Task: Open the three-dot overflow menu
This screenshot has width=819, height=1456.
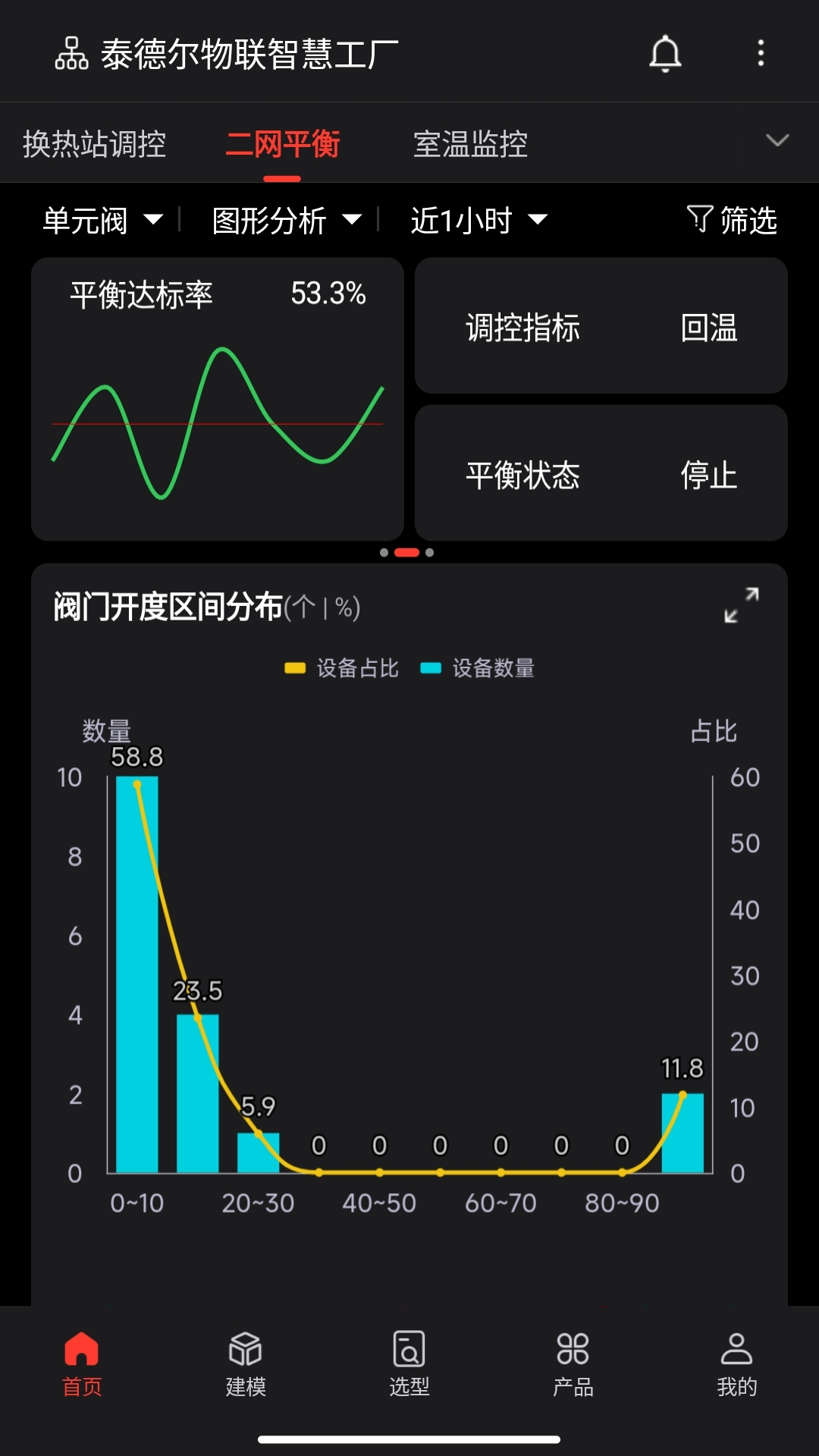Action: click(x=761, y=54)
